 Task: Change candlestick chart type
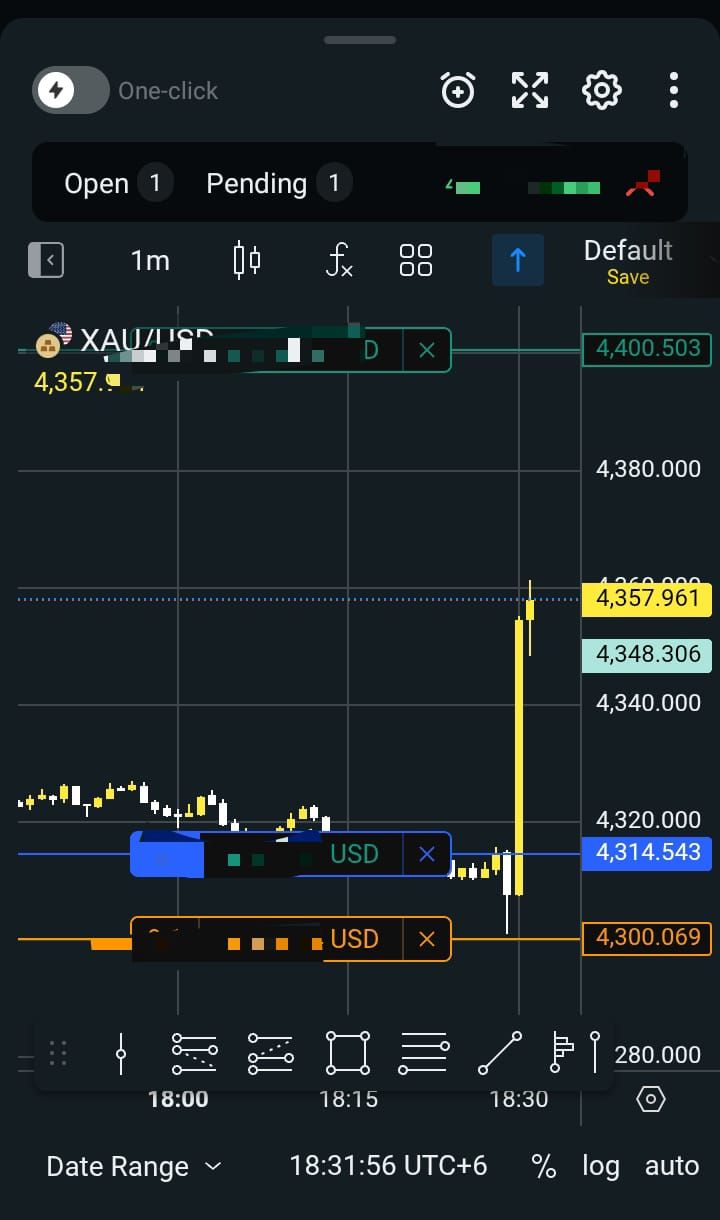point(246,261)
